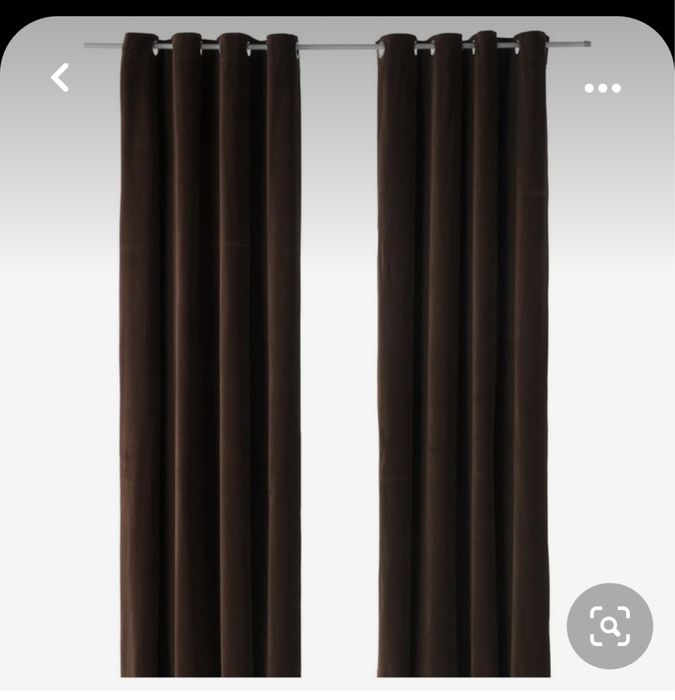
Task: Open the three-dot overflow menu
Action: coord(602,88)
